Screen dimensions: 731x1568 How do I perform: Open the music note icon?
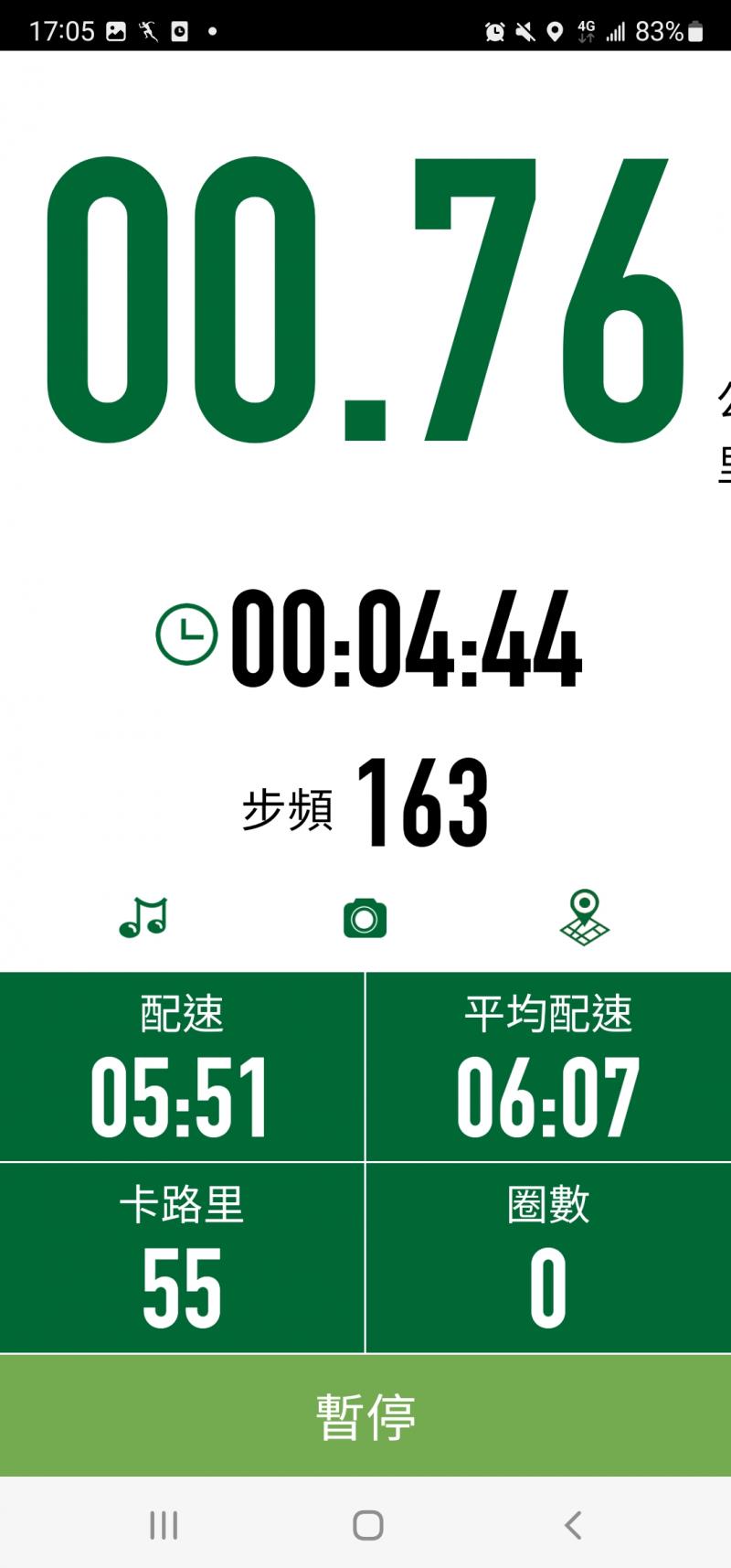143,917
